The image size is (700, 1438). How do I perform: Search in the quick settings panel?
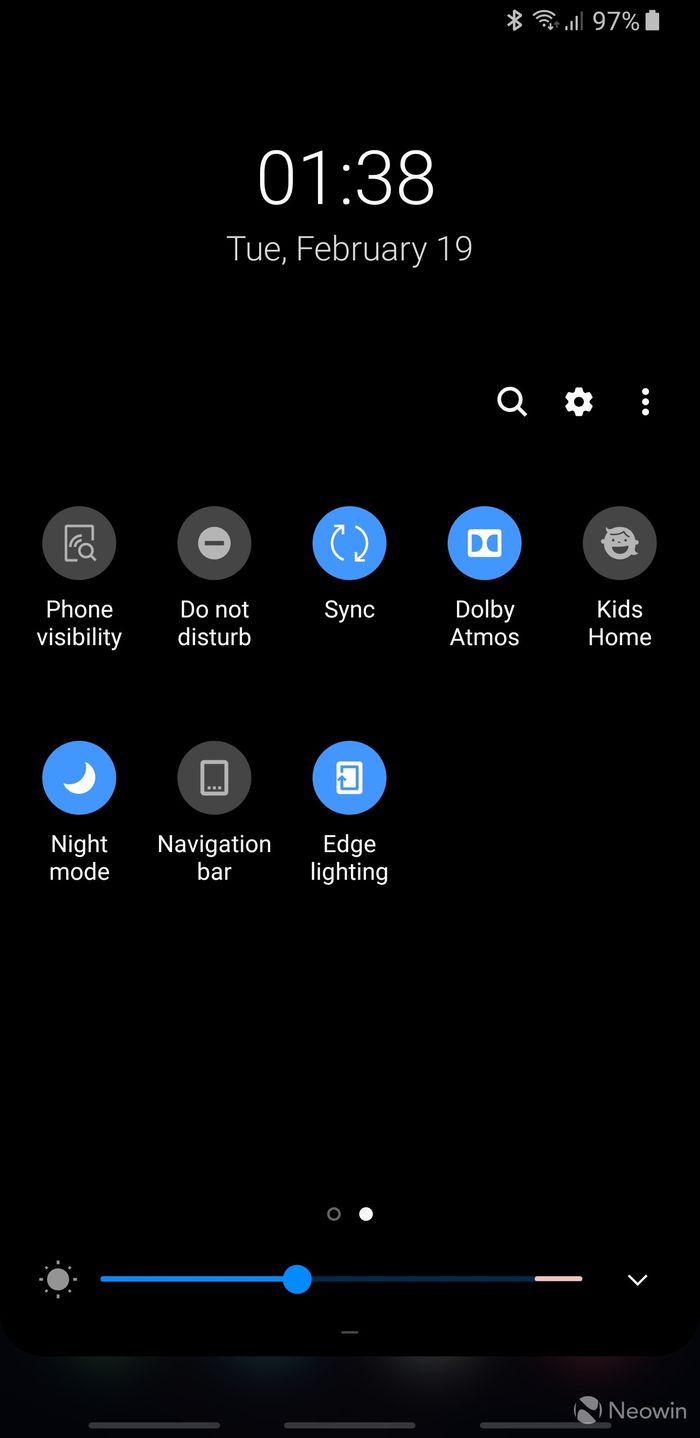click(512, 402)
